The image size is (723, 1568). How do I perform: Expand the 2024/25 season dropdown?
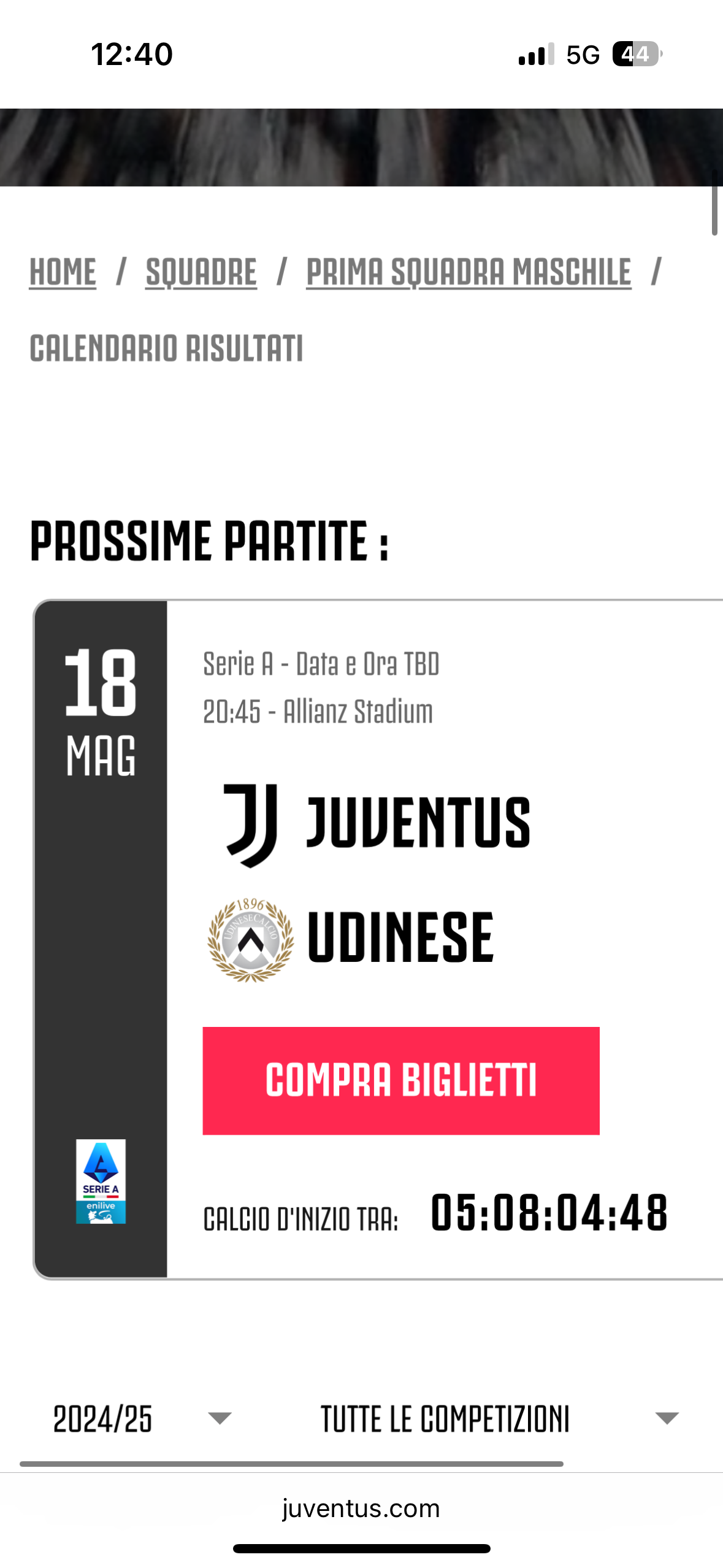[x=142, y=1419]
